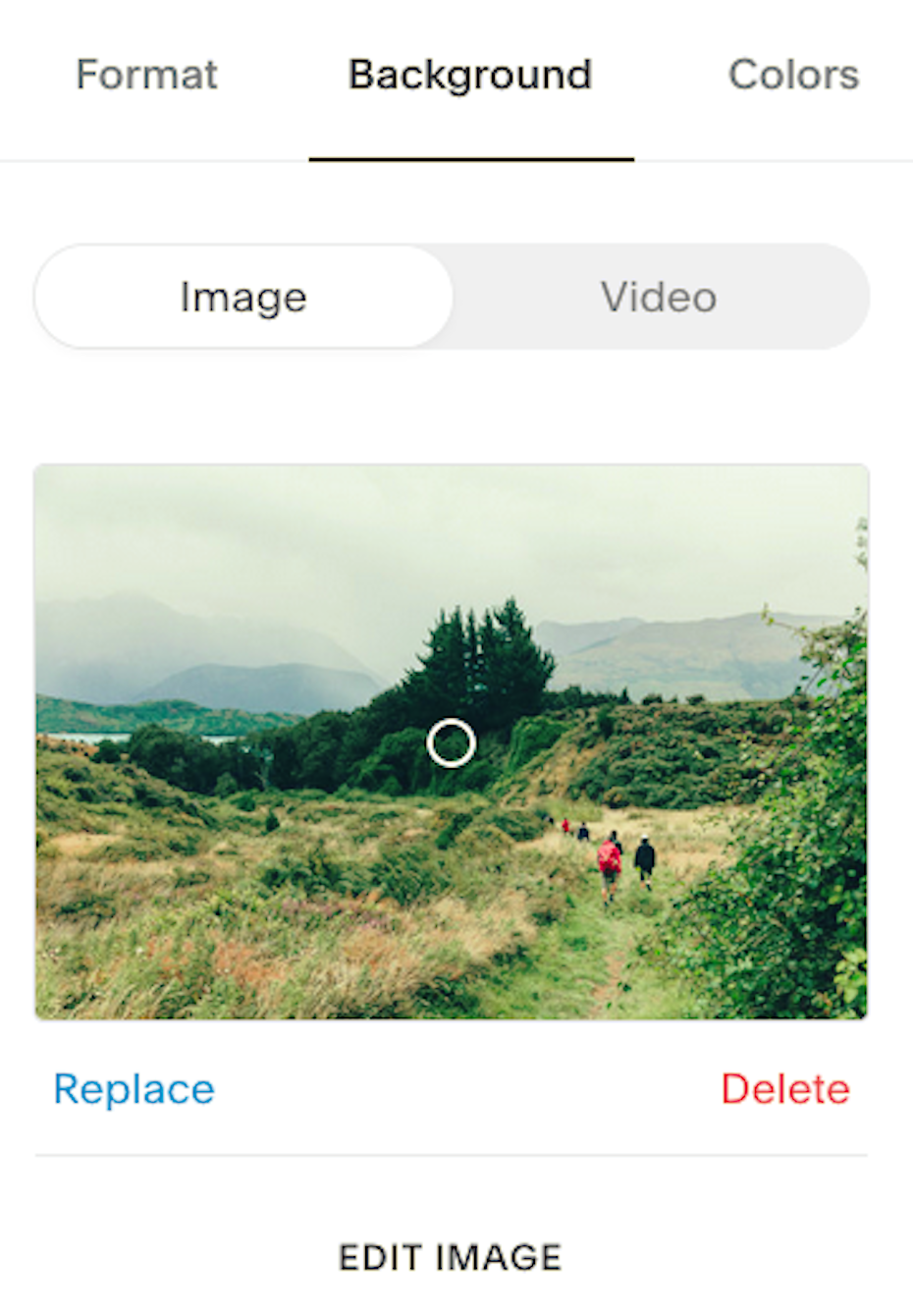The image size is (913, 1316).
Task: Switch to the Colors tab
Action: (x=793, y=76)
